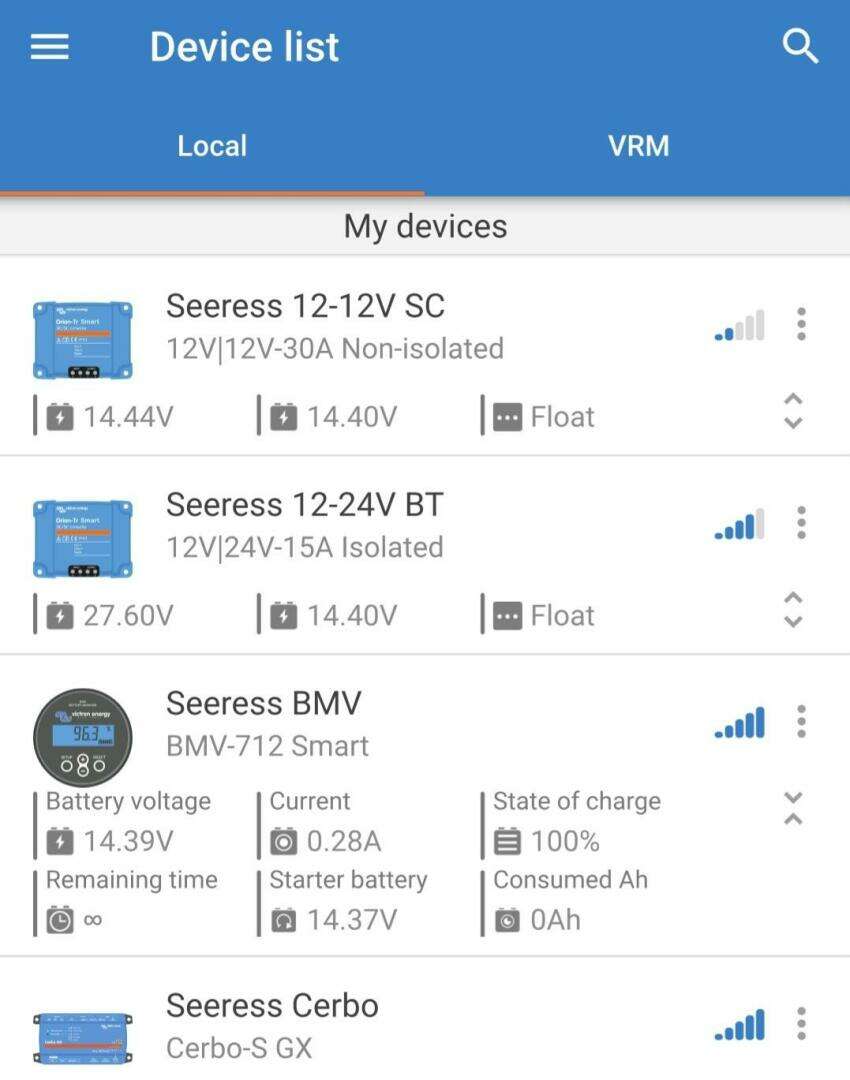Switch to the Local tab
This screenshot has height=1080, width=850.
212,146
